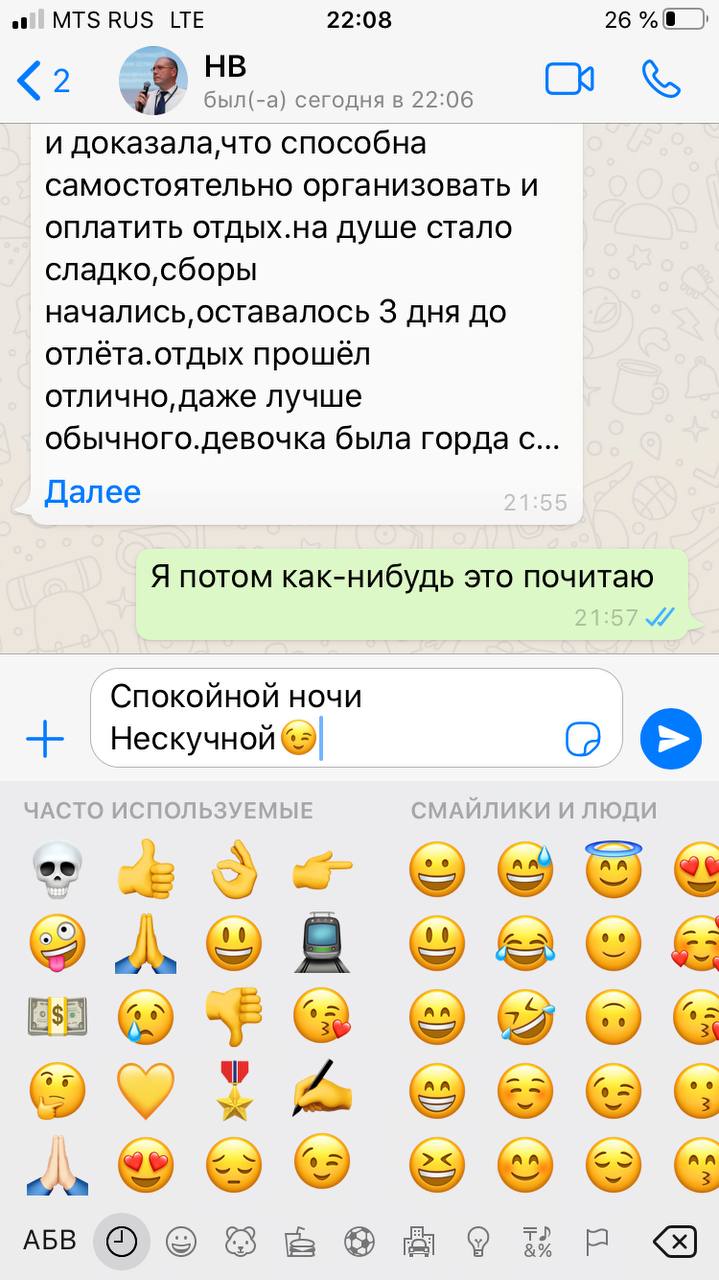The width and height of the screenshot is (719, 1280).
Task: Switch to the smileys and people category
Action: click(x=181, y=1242)
